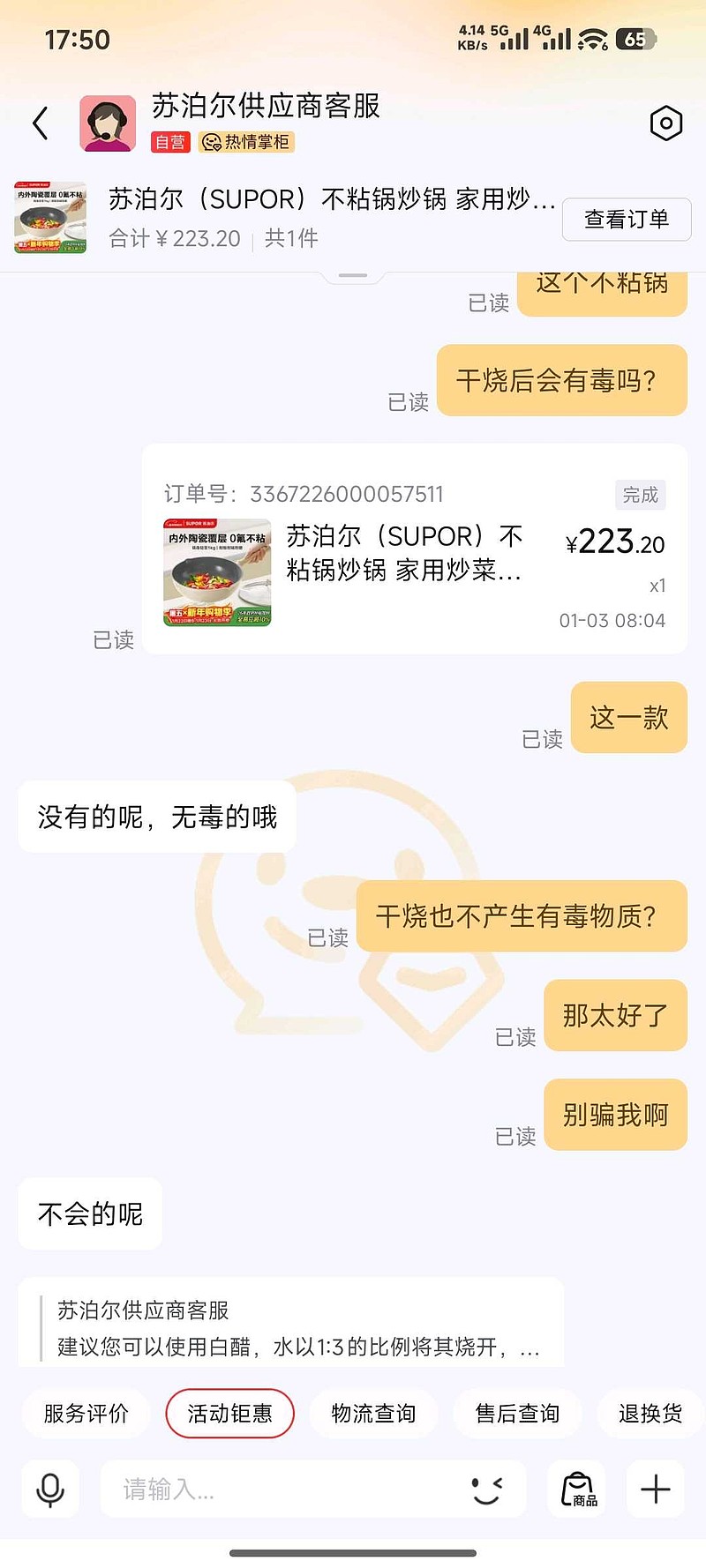This screenshot has width=706, height=1568.
Task: Tap the customer service avatar image
Action: [108, 119]
